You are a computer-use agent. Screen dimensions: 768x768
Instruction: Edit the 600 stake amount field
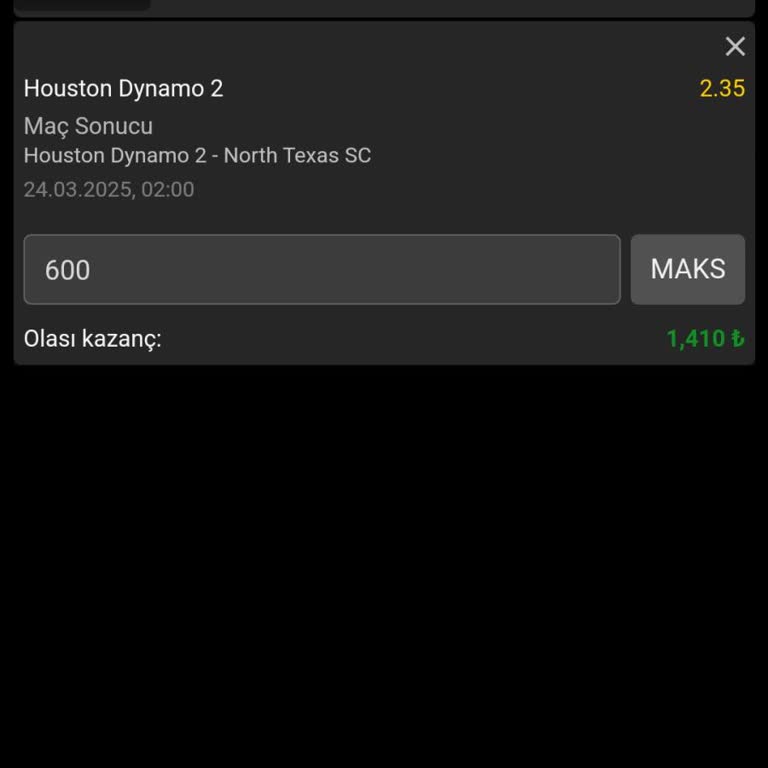(x=321, y=269)
